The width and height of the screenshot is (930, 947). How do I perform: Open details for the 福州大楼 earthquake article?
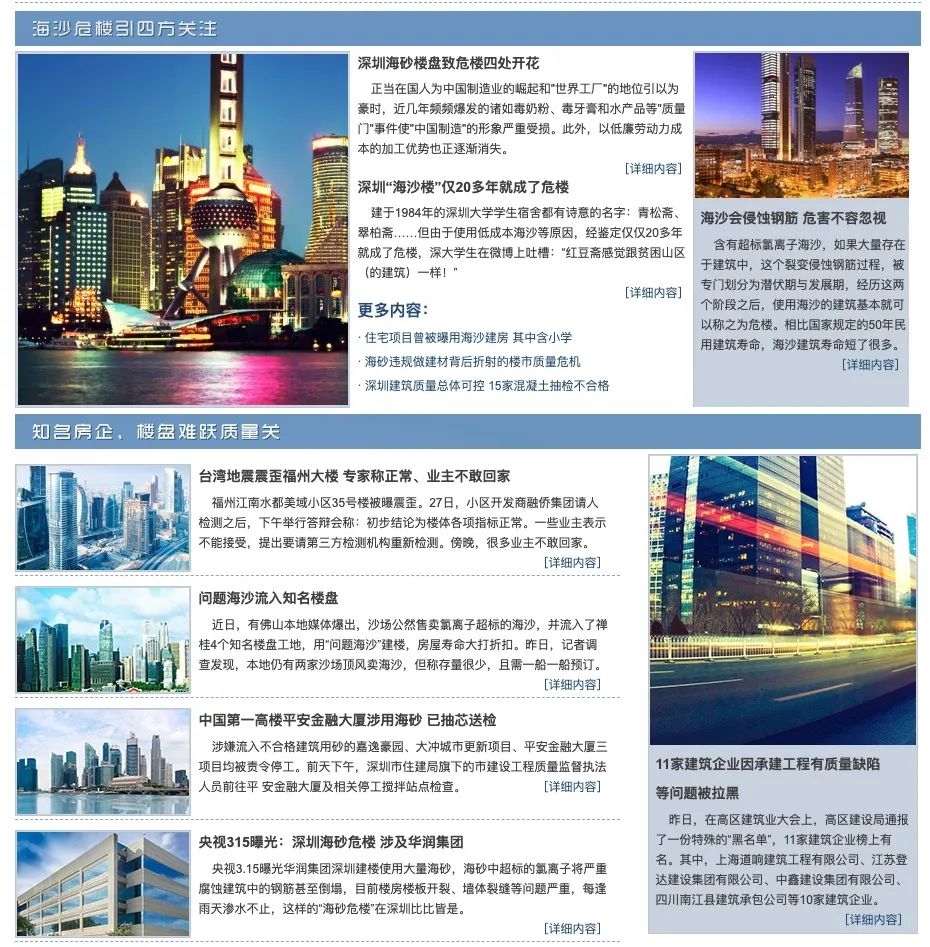pos(572,563)
